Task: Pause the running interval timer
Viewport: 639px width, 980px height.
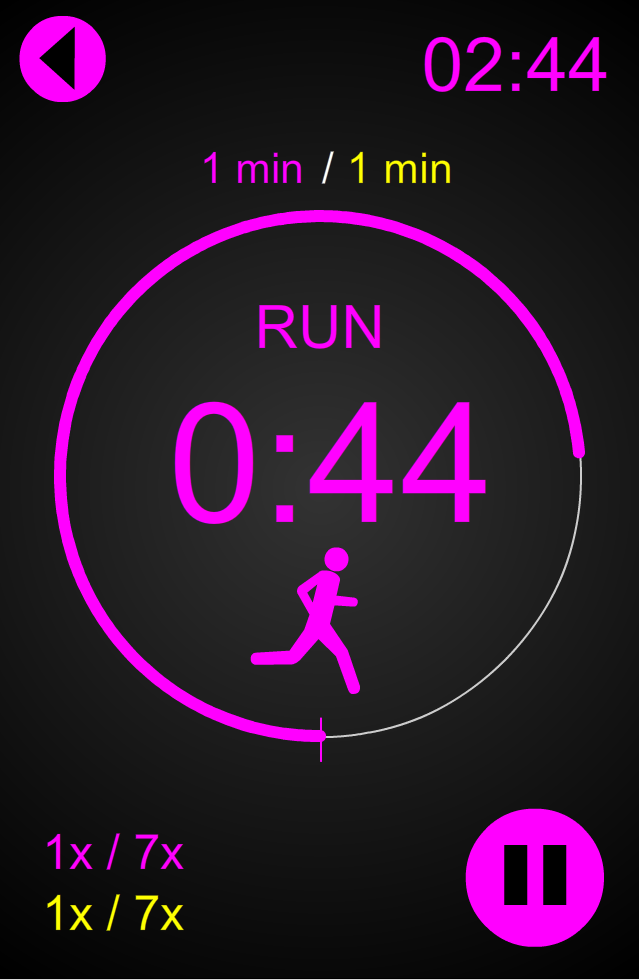Action: (535, 876)
